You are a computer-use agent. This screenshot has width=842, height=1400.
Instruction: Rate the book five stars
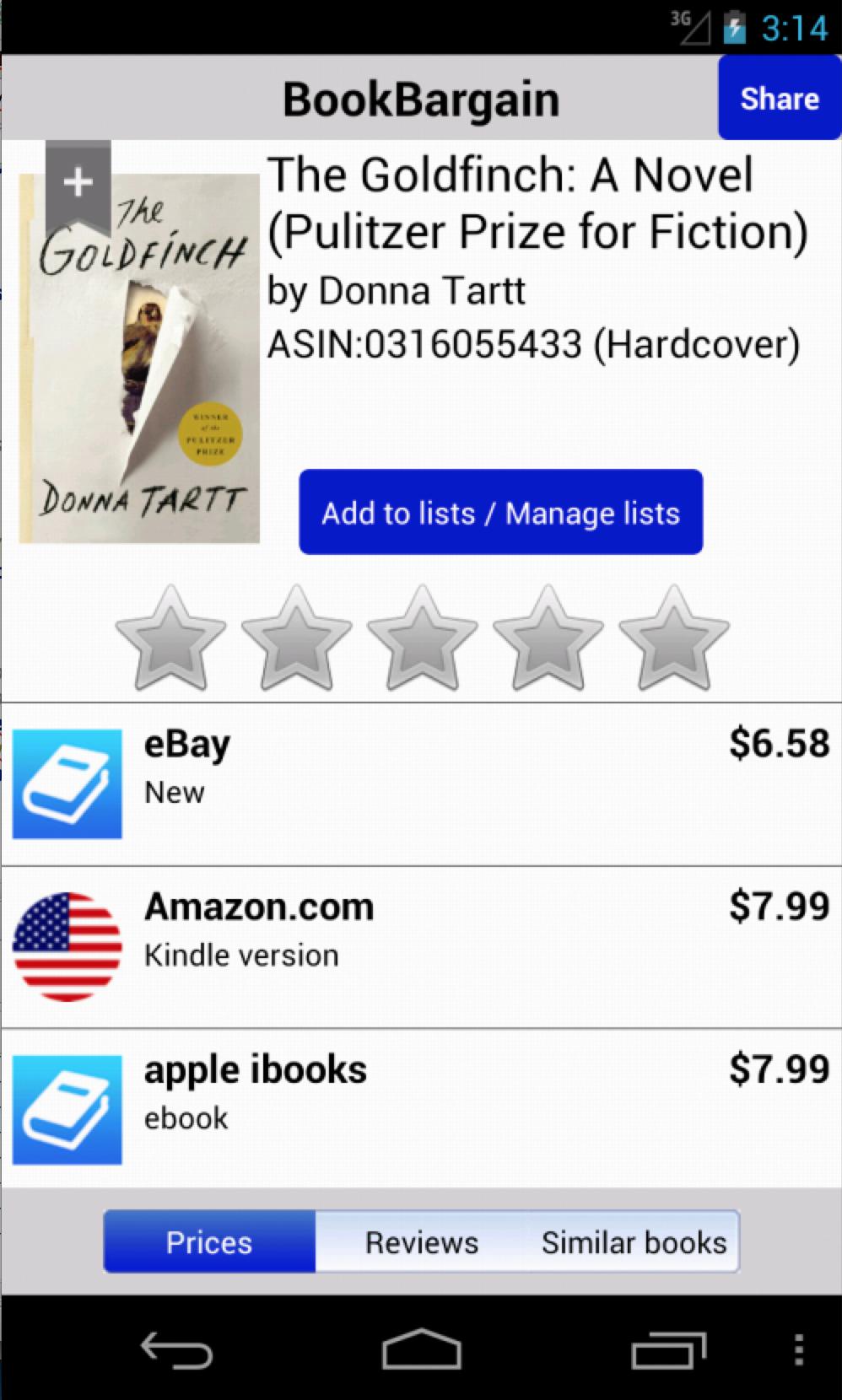(673, 638)
